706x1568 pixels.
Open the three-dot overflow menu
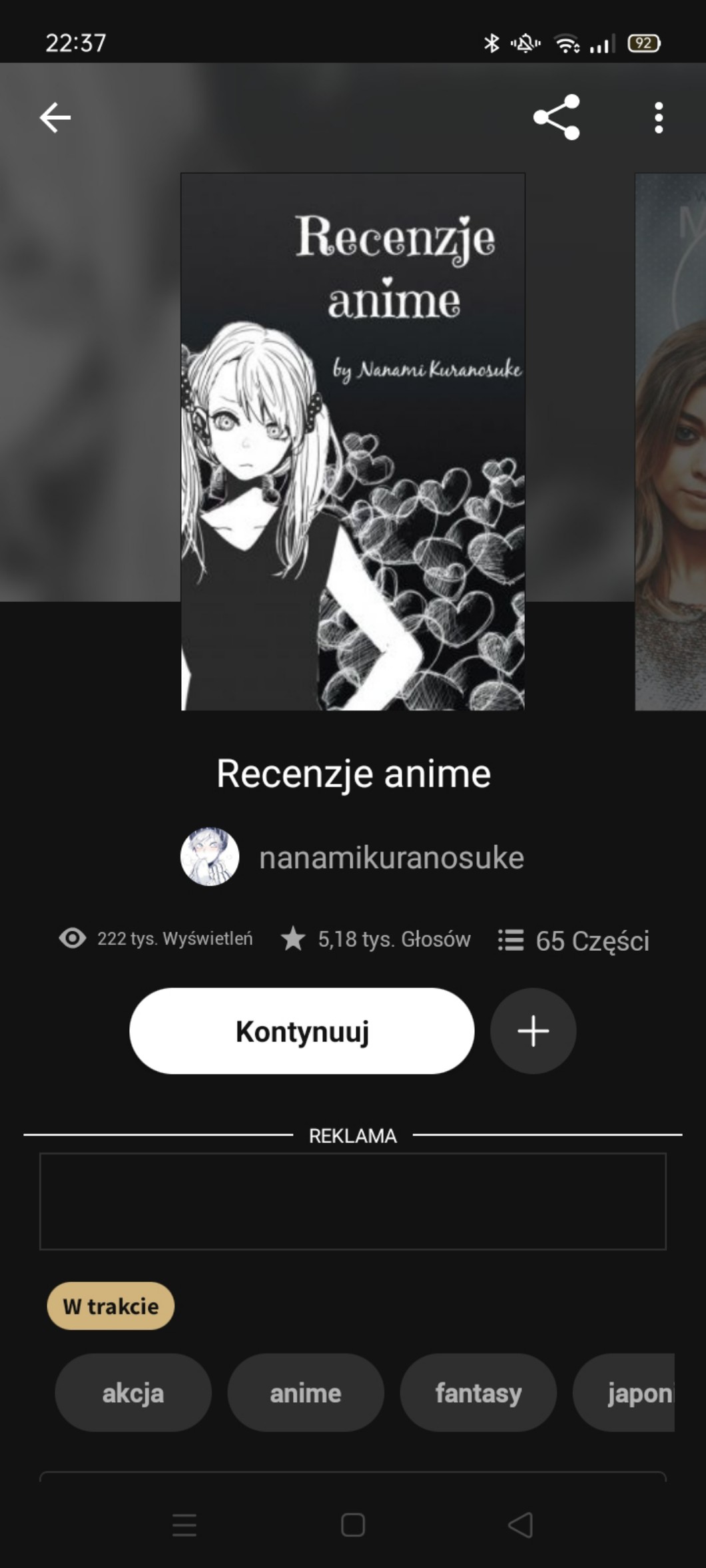click(x=658, y=118)
